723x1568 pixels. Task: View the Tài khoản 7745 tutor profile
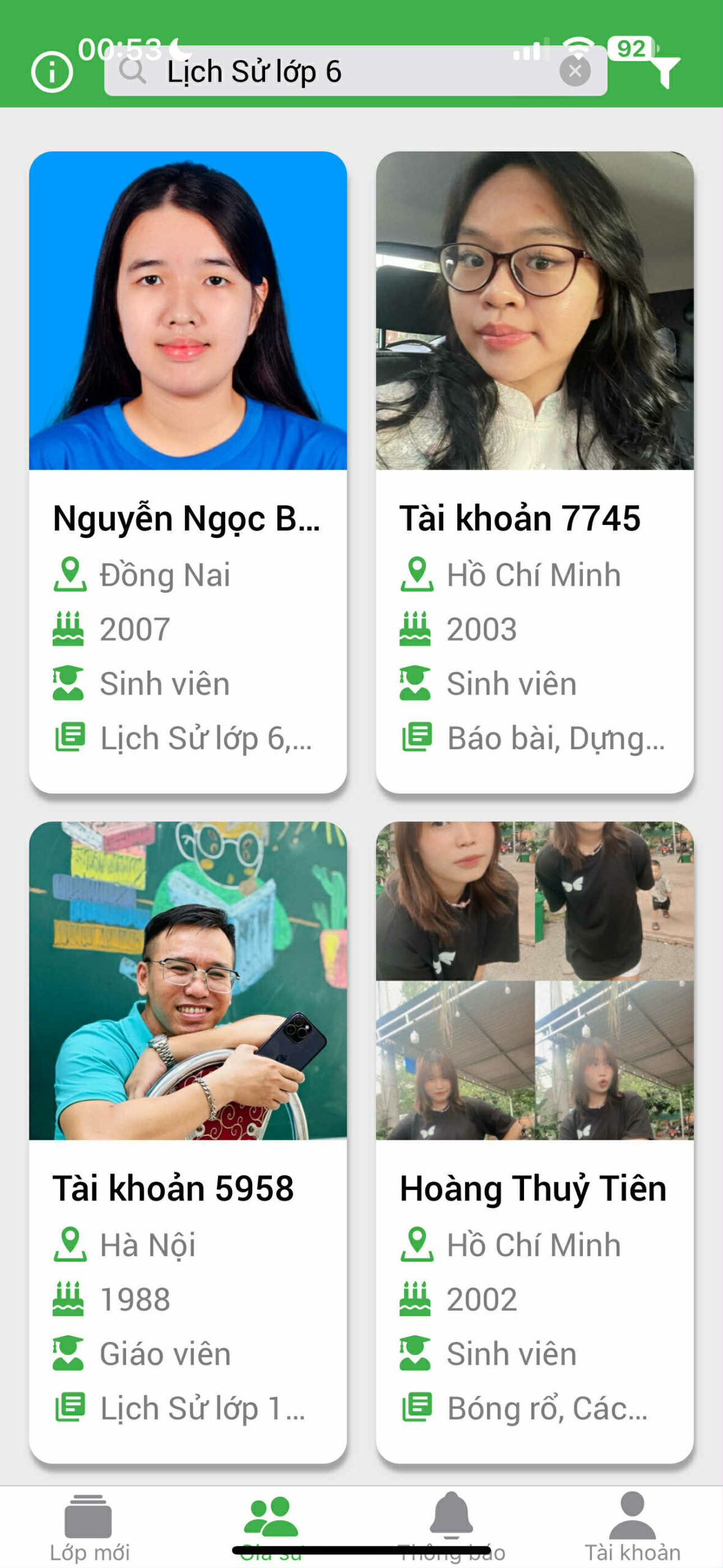[x=534, y=472]
